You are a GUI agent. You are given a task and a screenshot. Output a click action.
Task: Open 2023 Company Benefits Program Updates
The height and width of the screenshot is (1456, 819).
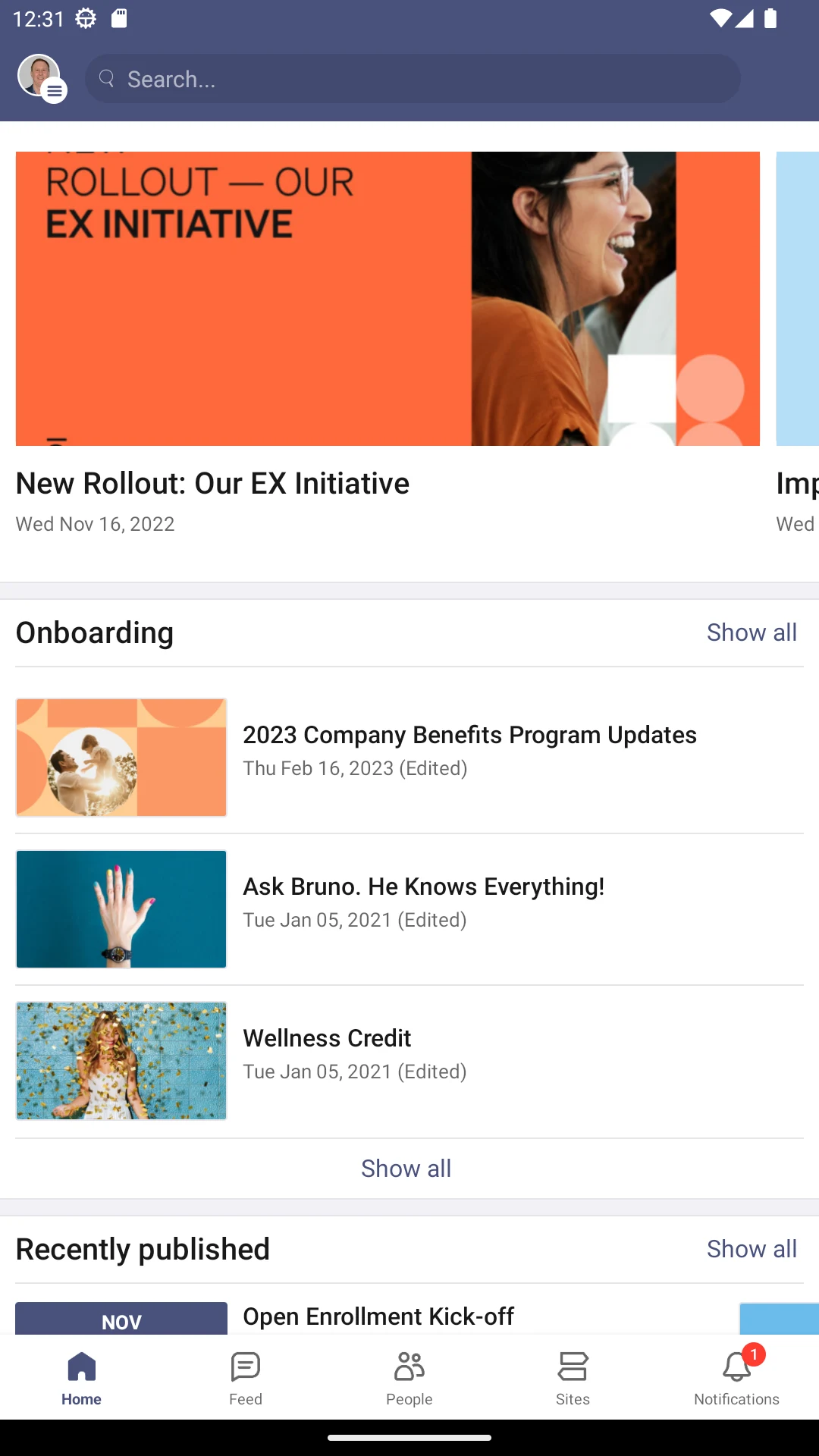pyautogui.click(x=409, y=758)
